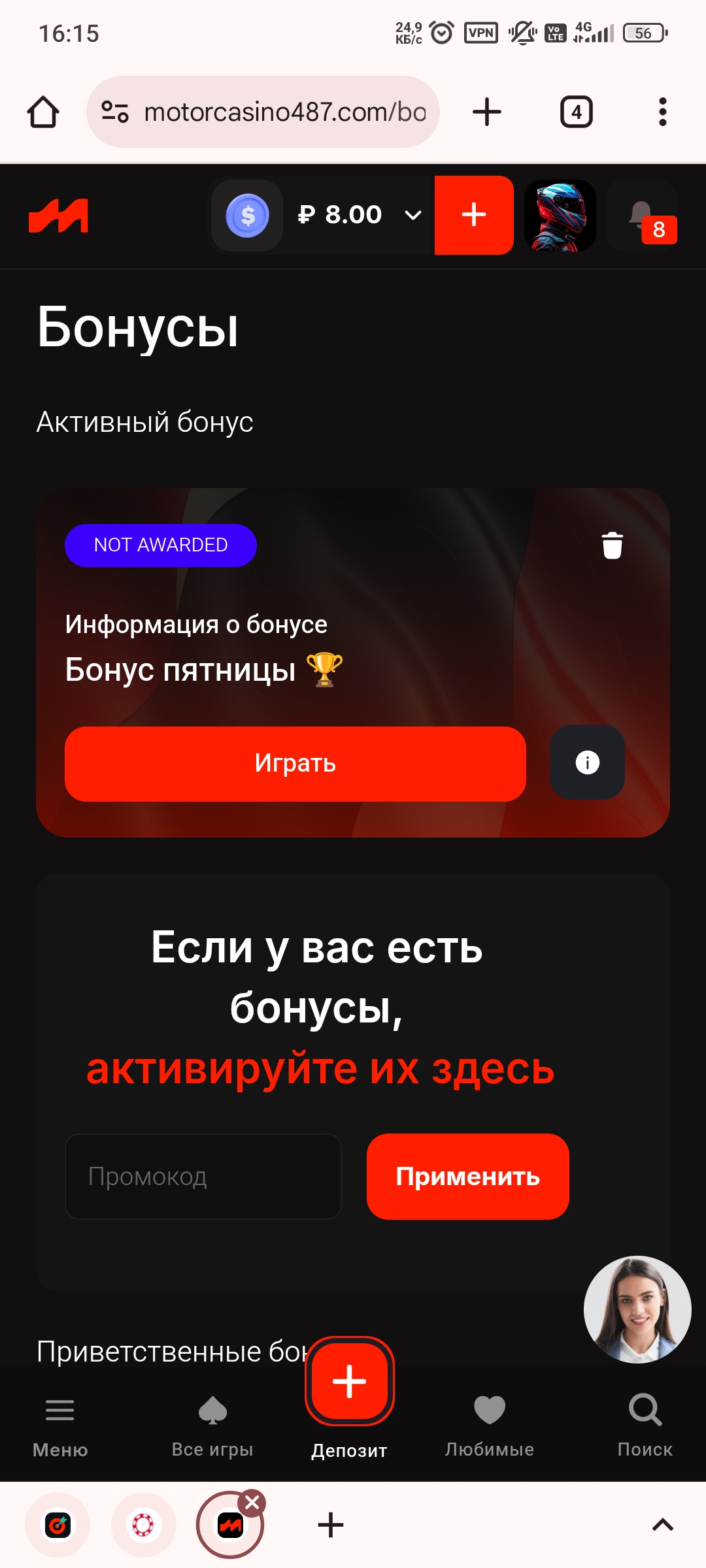Open the helmet profile avatar
The image size is (706, 1568).
[560, 215]
